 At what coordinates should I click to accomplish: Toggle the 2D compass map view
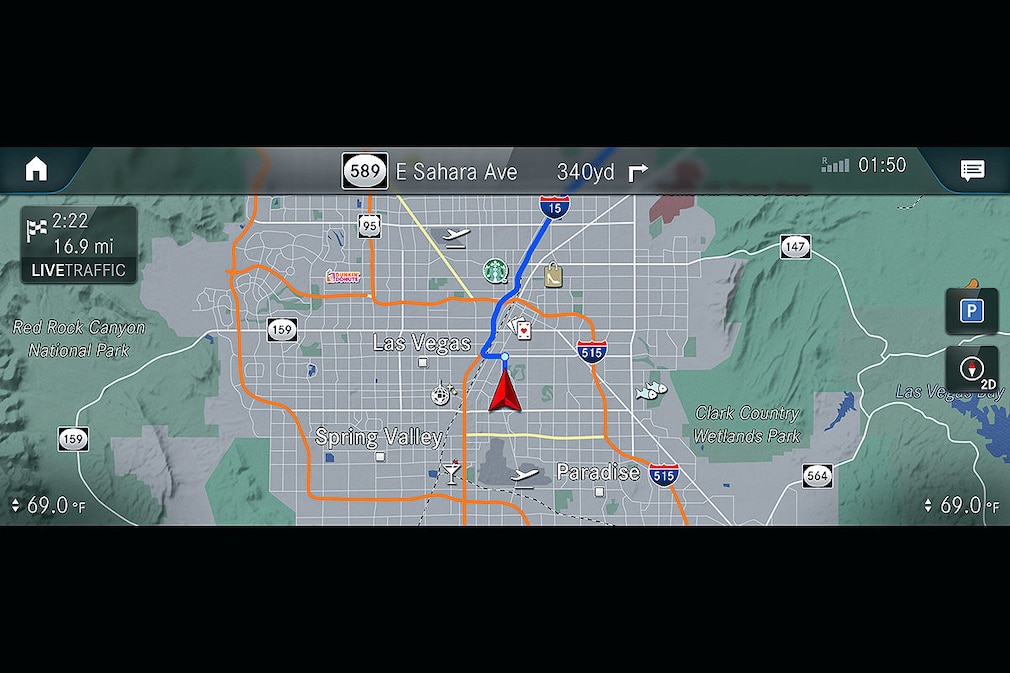tap(972, 370)
